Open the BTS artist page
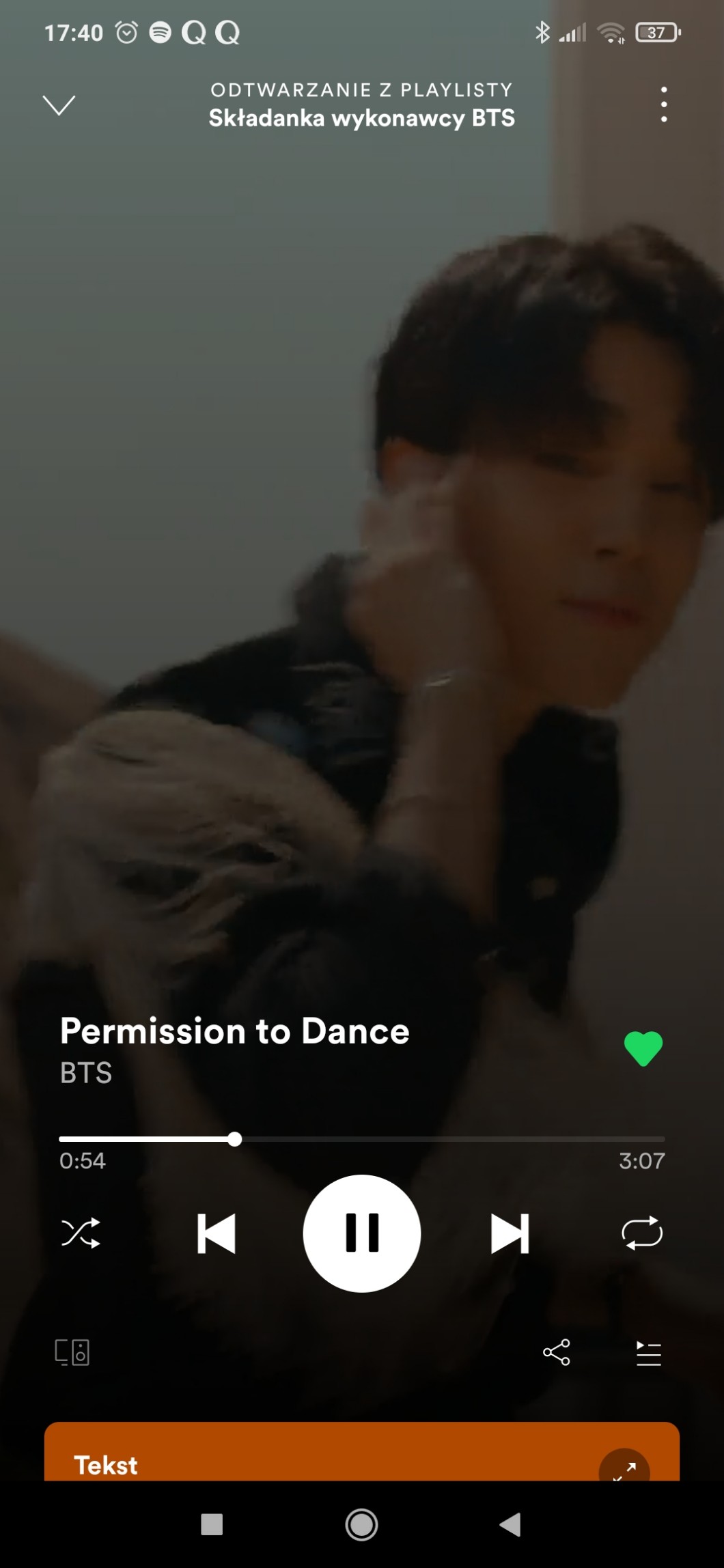The height and width of the screenshot is (1568, 724). pos(86,1073)
